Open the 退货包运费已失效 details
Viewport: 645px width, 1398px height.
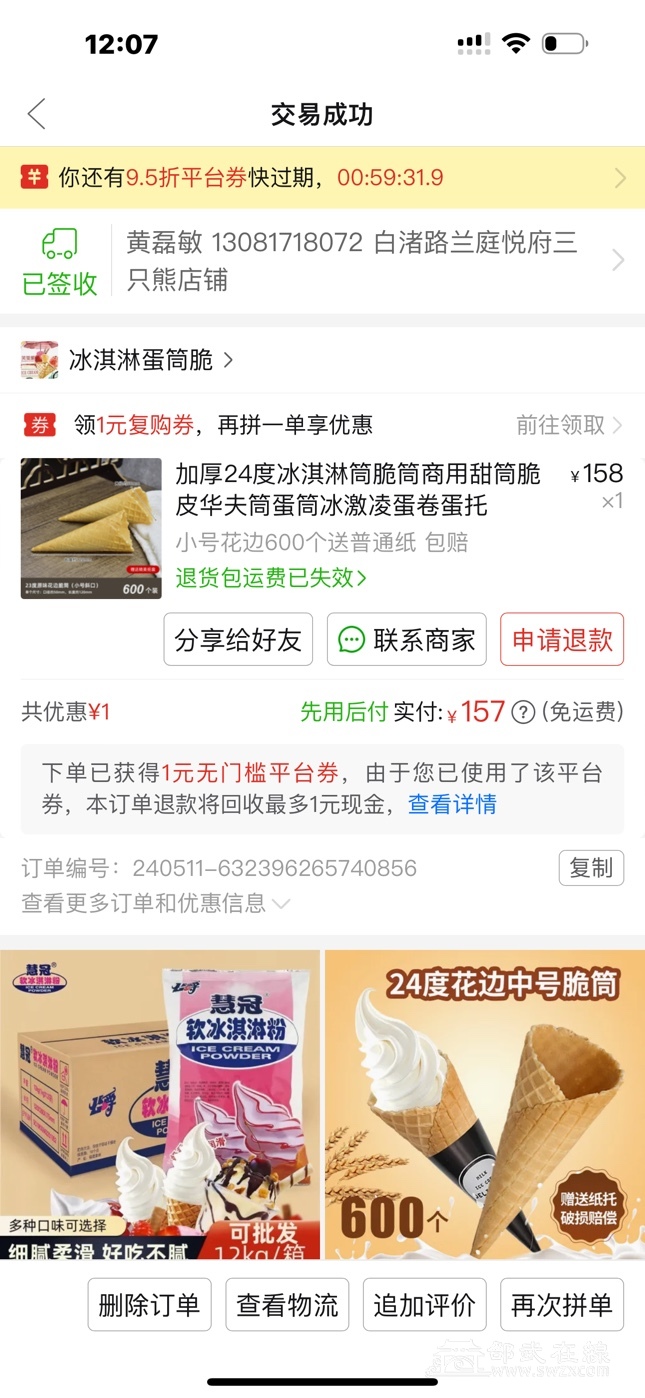[x=271, y=577]
